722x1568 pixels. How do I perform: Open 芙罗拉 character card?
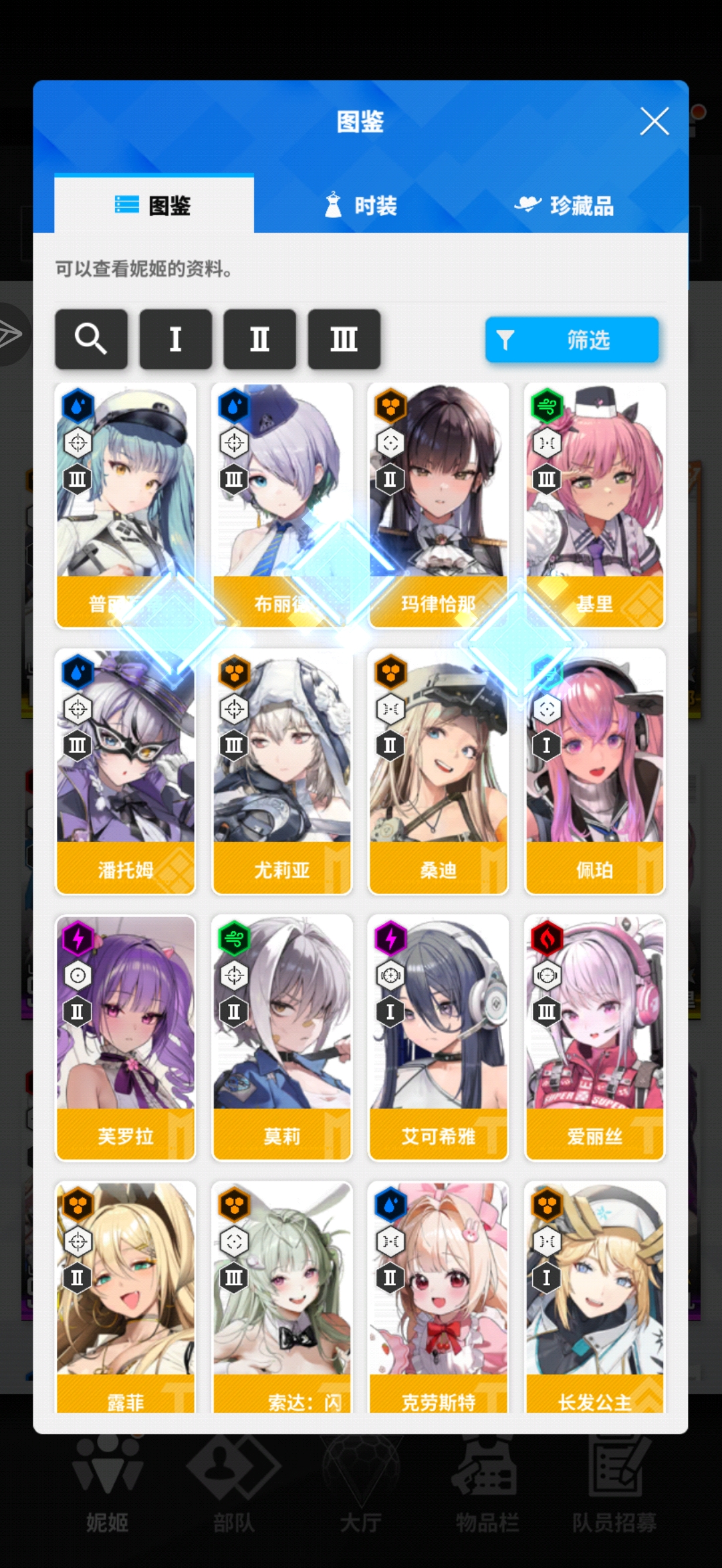tap(126, 1038)
